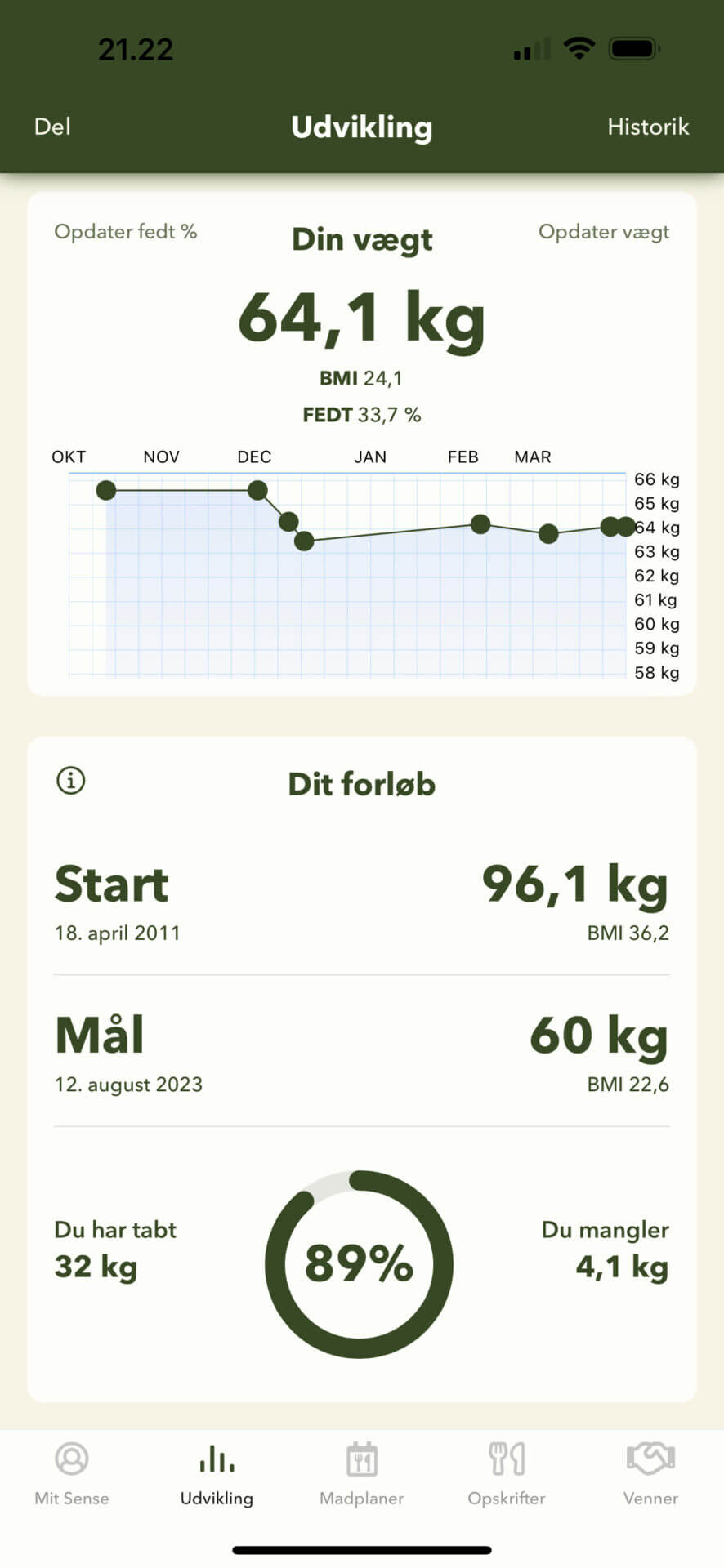Open Historik from the top bar
The image size is (724, 1568).
[x=648, y=127]
